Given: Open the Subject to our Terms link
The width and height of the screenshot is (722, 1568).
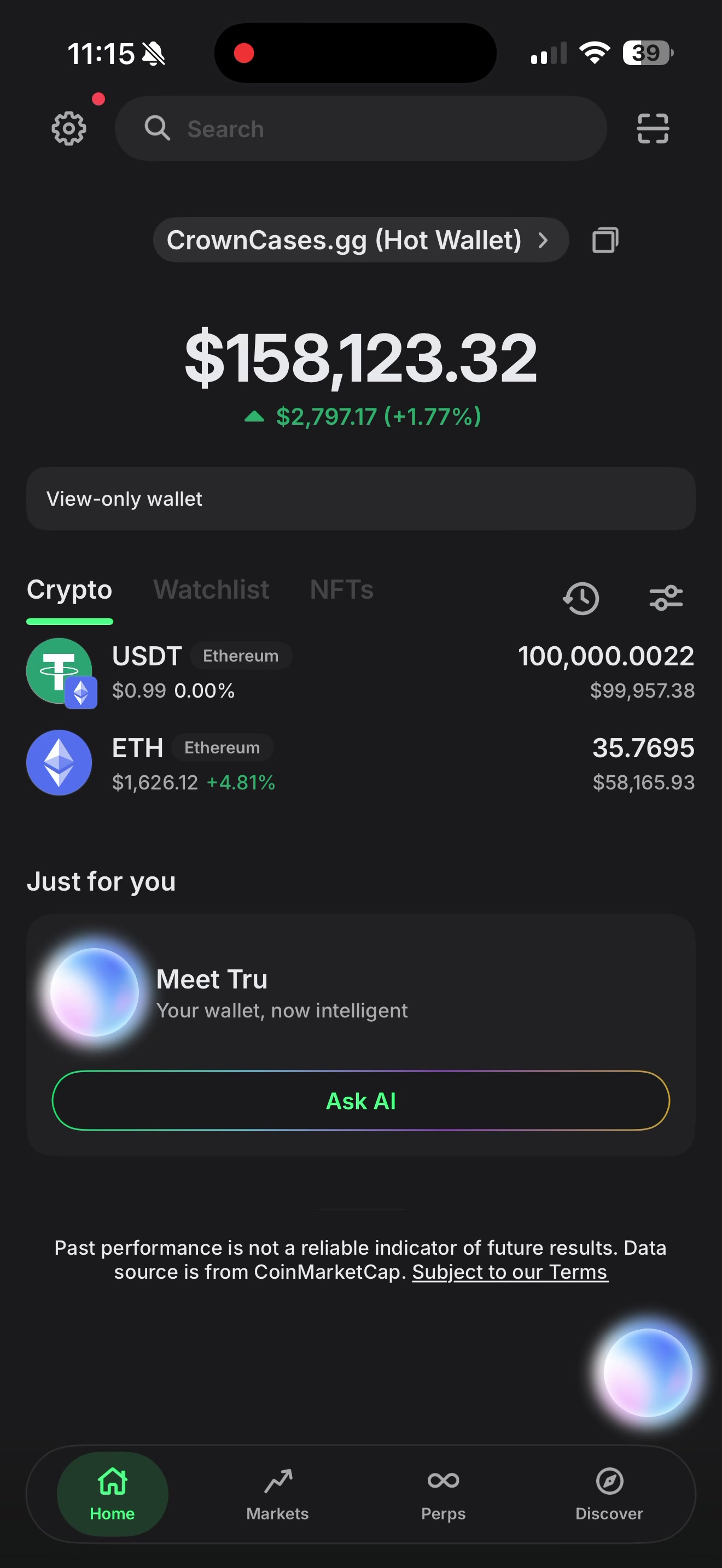Looking at the screenshot, I should [x=510, y=1272].
